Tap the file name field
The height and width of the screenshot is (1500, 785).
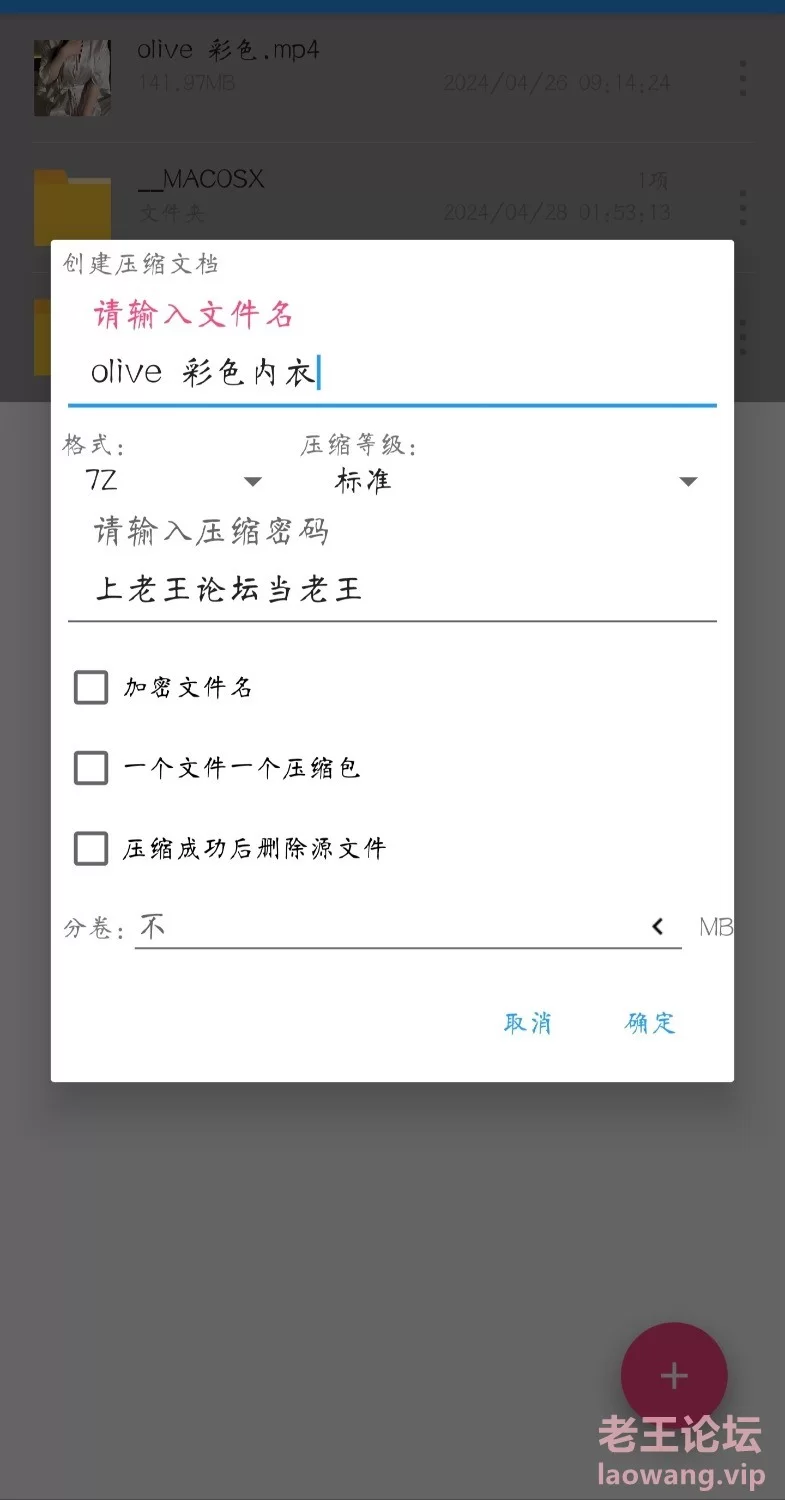pos(392,372)
